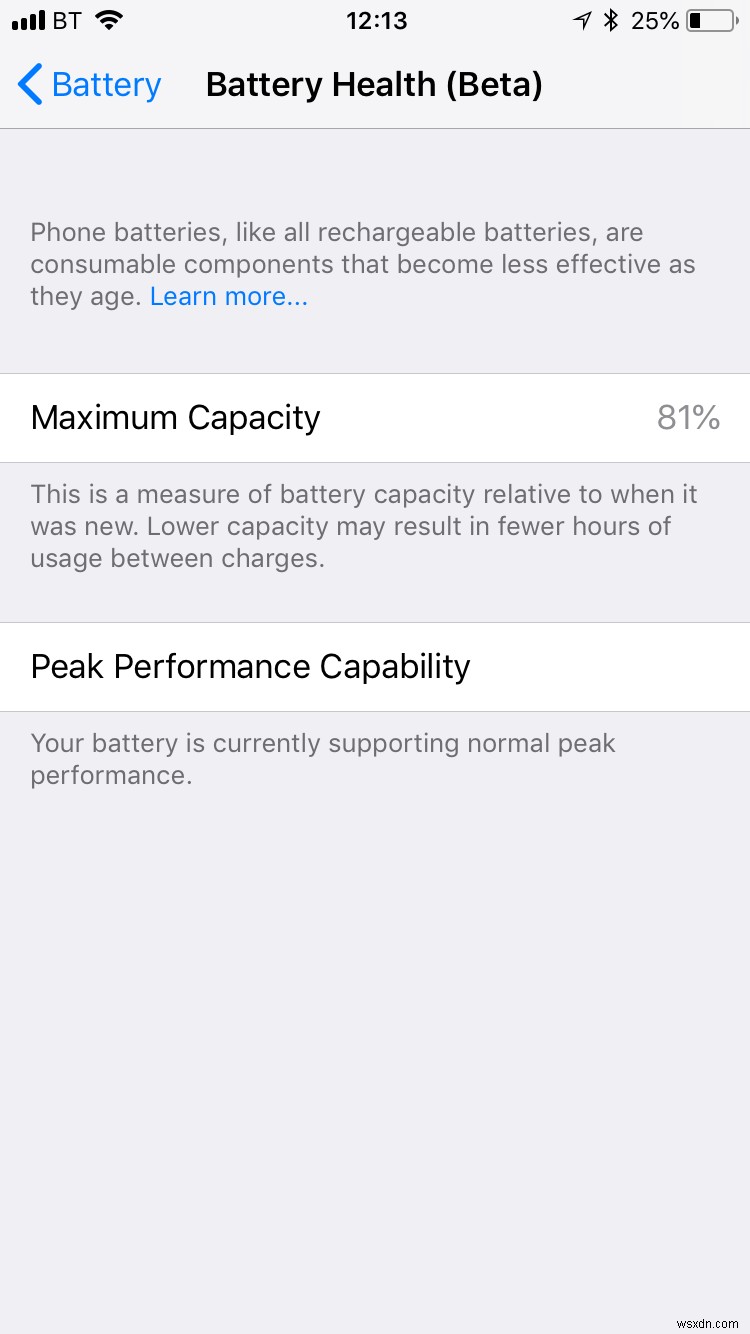Open the Learn more link
This screenshot has width=750, height=1334.
[228, 295]
